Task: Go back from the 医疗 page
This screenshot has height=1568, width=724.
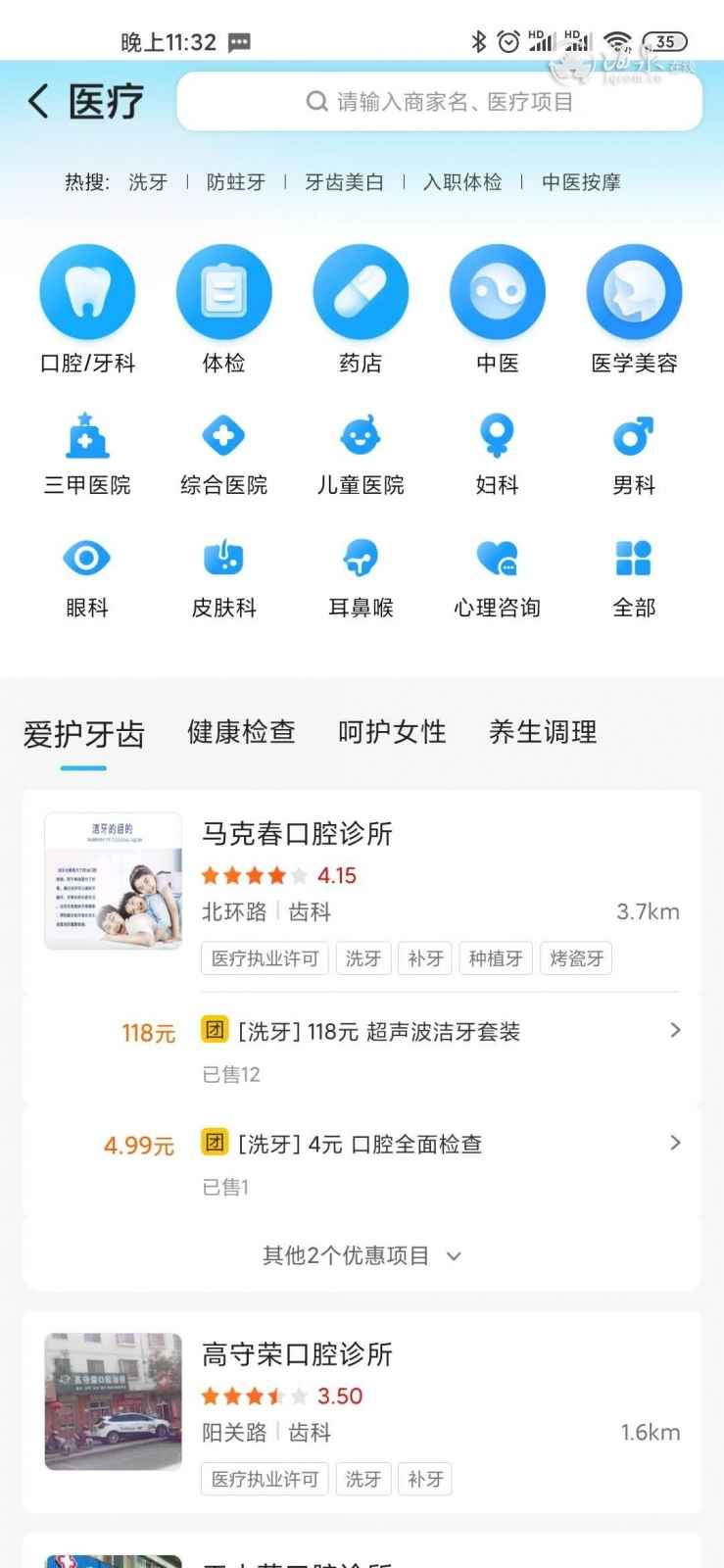Action: 38,102
